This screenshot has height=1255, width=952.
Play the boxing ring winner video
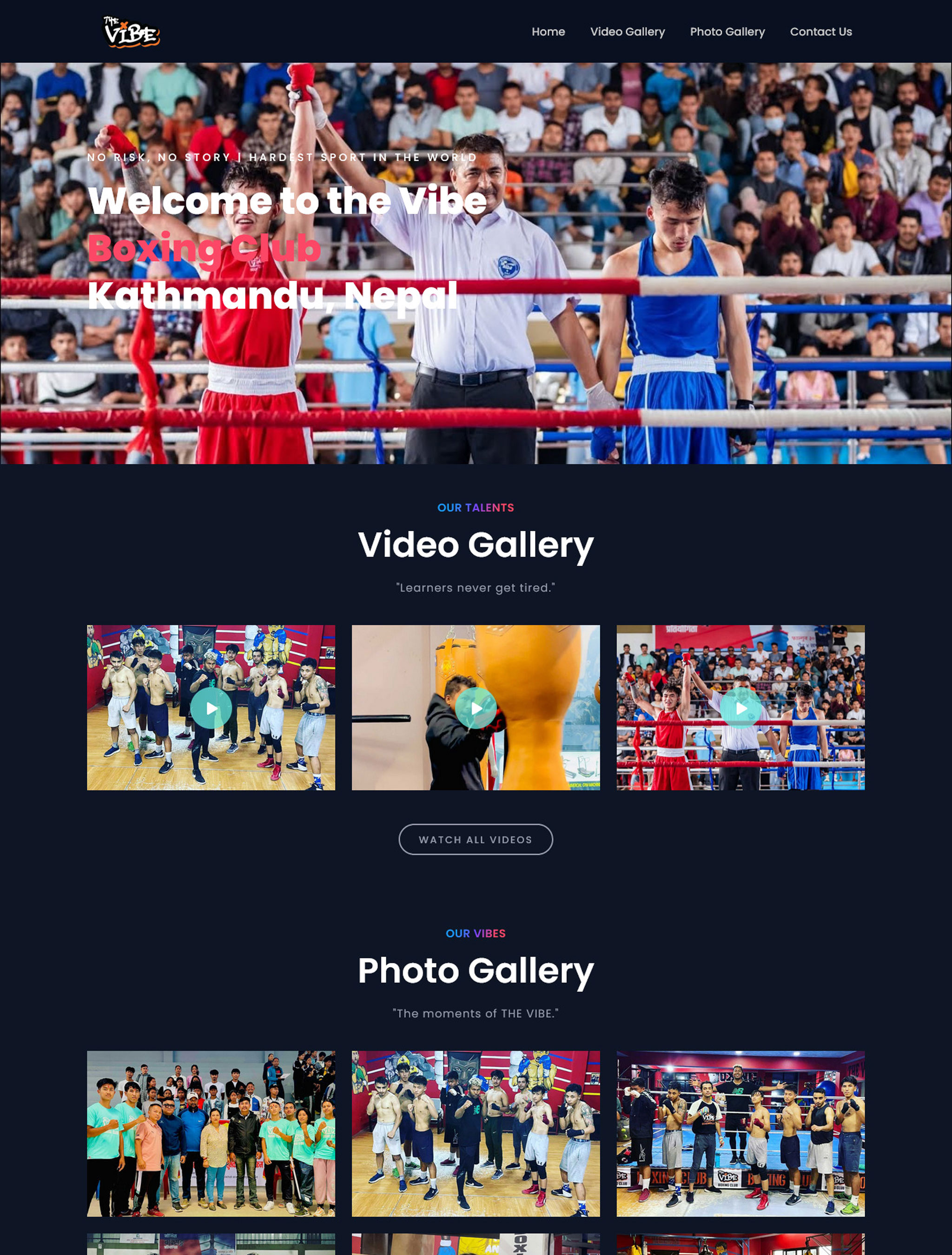740,708
